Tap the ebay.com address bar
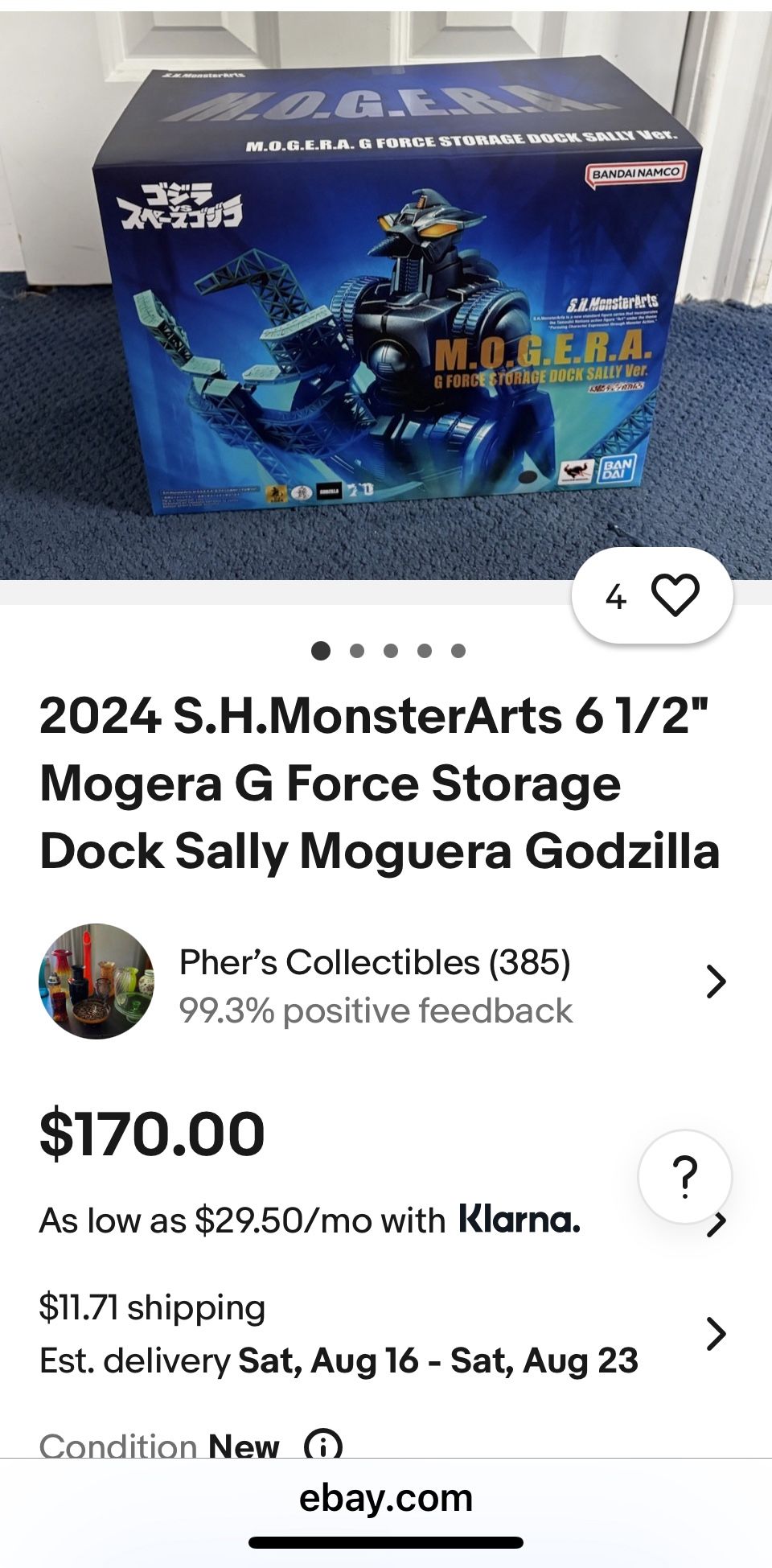The image size is (772, 1568). (386, 1496)
